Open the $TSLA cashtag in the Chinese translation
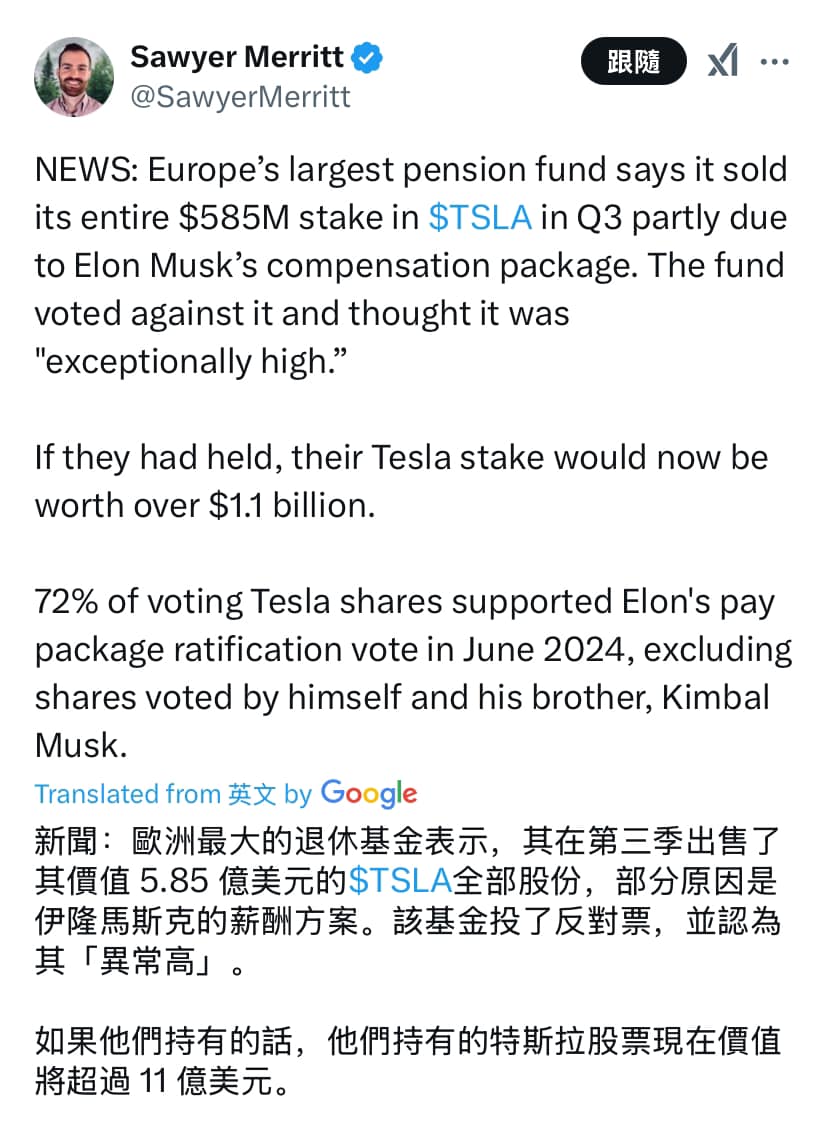This screenshot has height=1127, width=828. (x=399, y=881)
